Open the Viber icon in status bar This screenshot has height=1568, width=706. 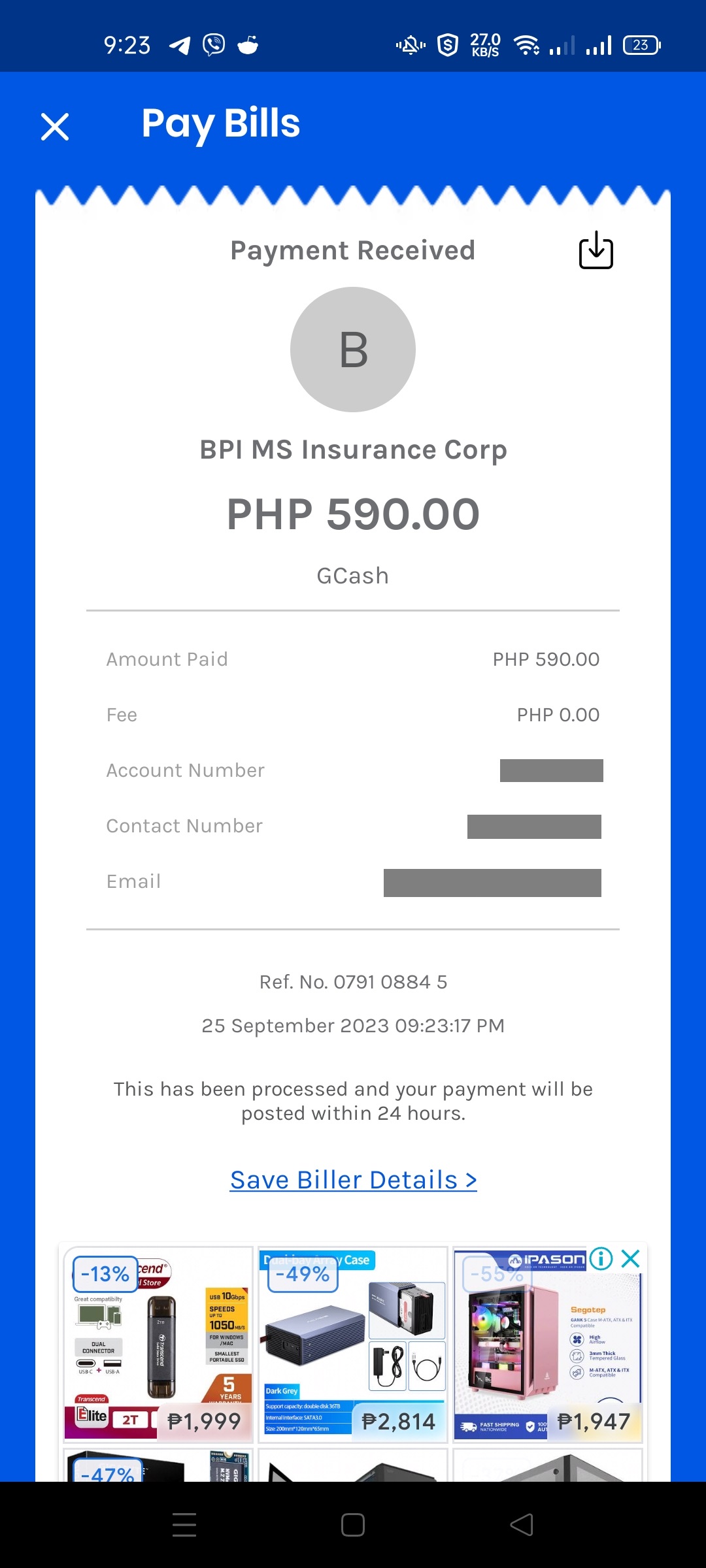pyautogui.click(x=212, y=44)
